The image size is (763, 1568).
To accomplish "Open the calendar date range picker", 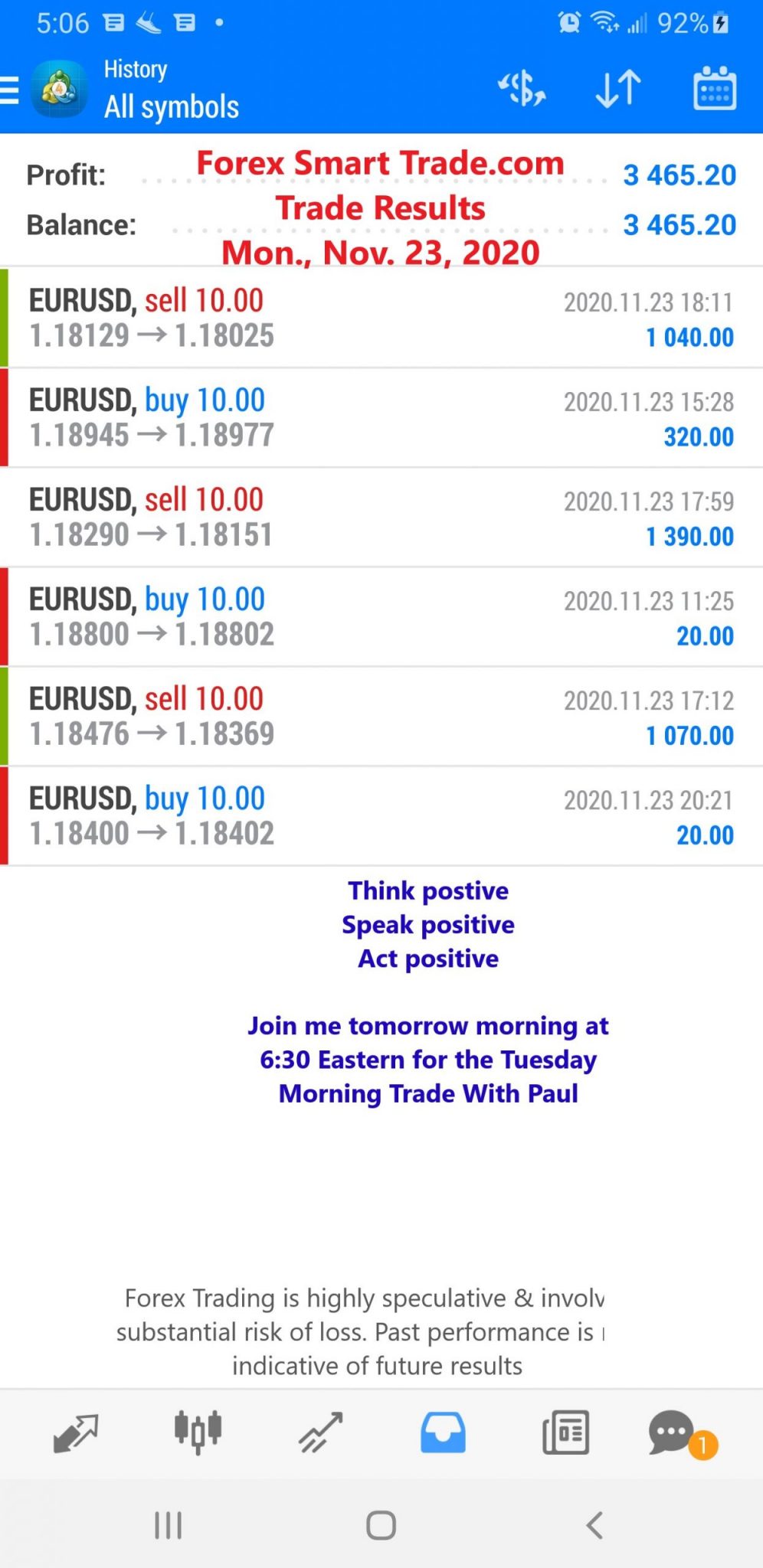I will pos(715,89).
